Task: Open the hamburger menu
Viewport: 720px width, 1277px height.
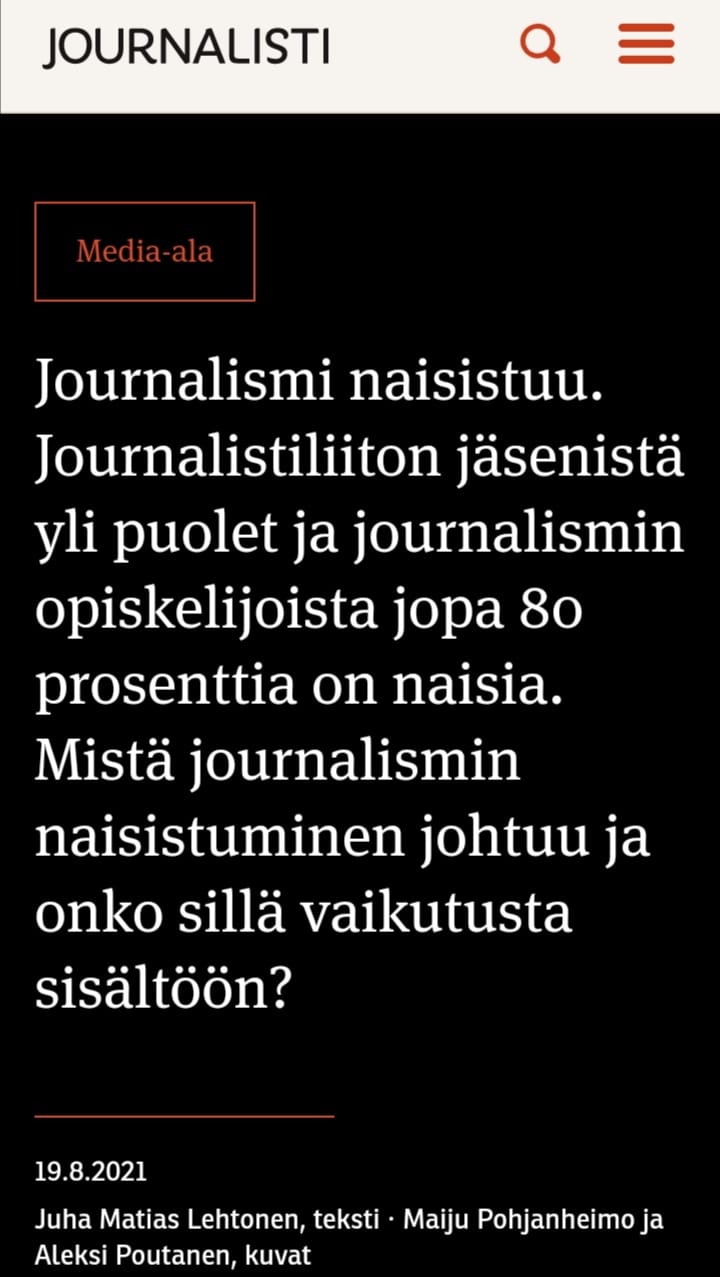Action: pyautogui.click(x=646, y=44)
